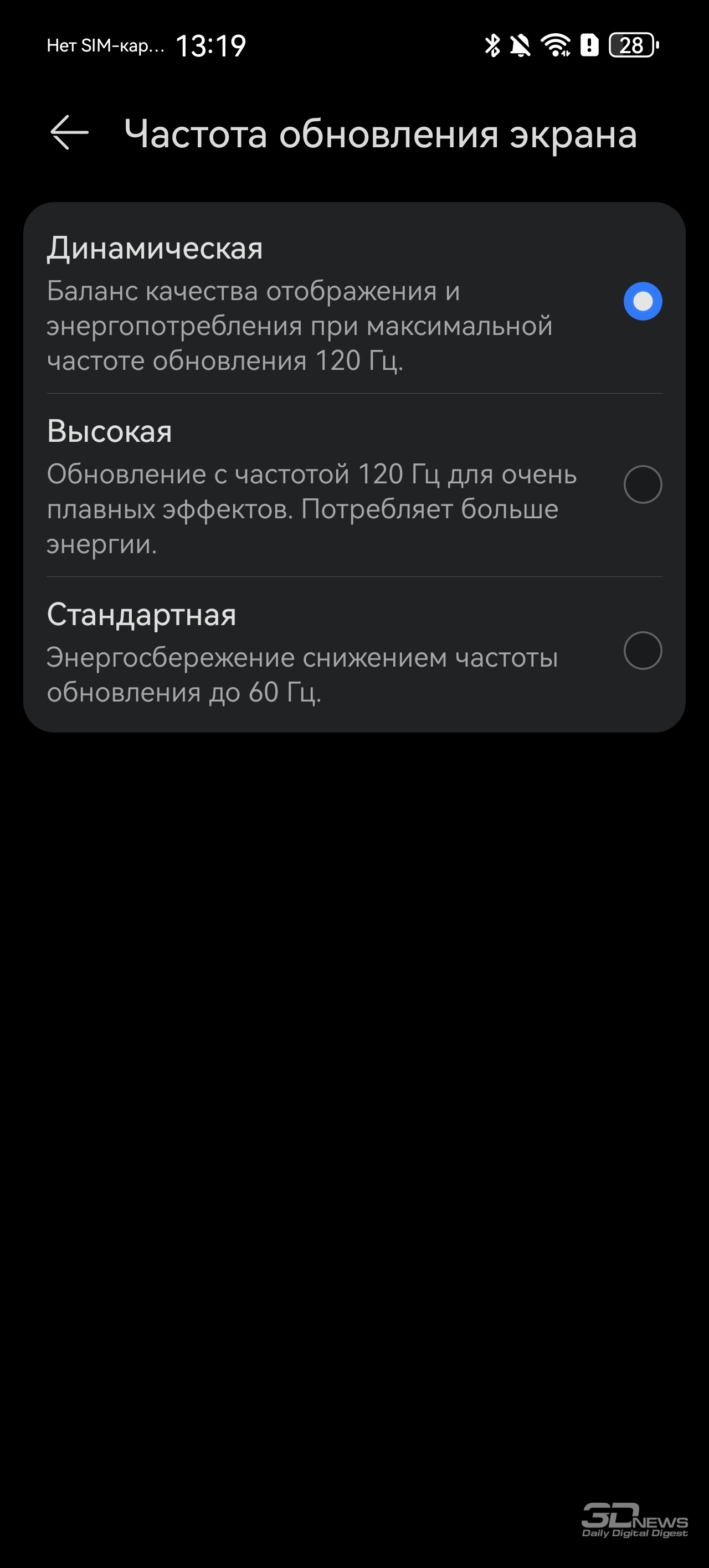Go back from screen refresh rate settings
The width and height of the screenshot is (709, 1568).
click(x=69, y=133)
